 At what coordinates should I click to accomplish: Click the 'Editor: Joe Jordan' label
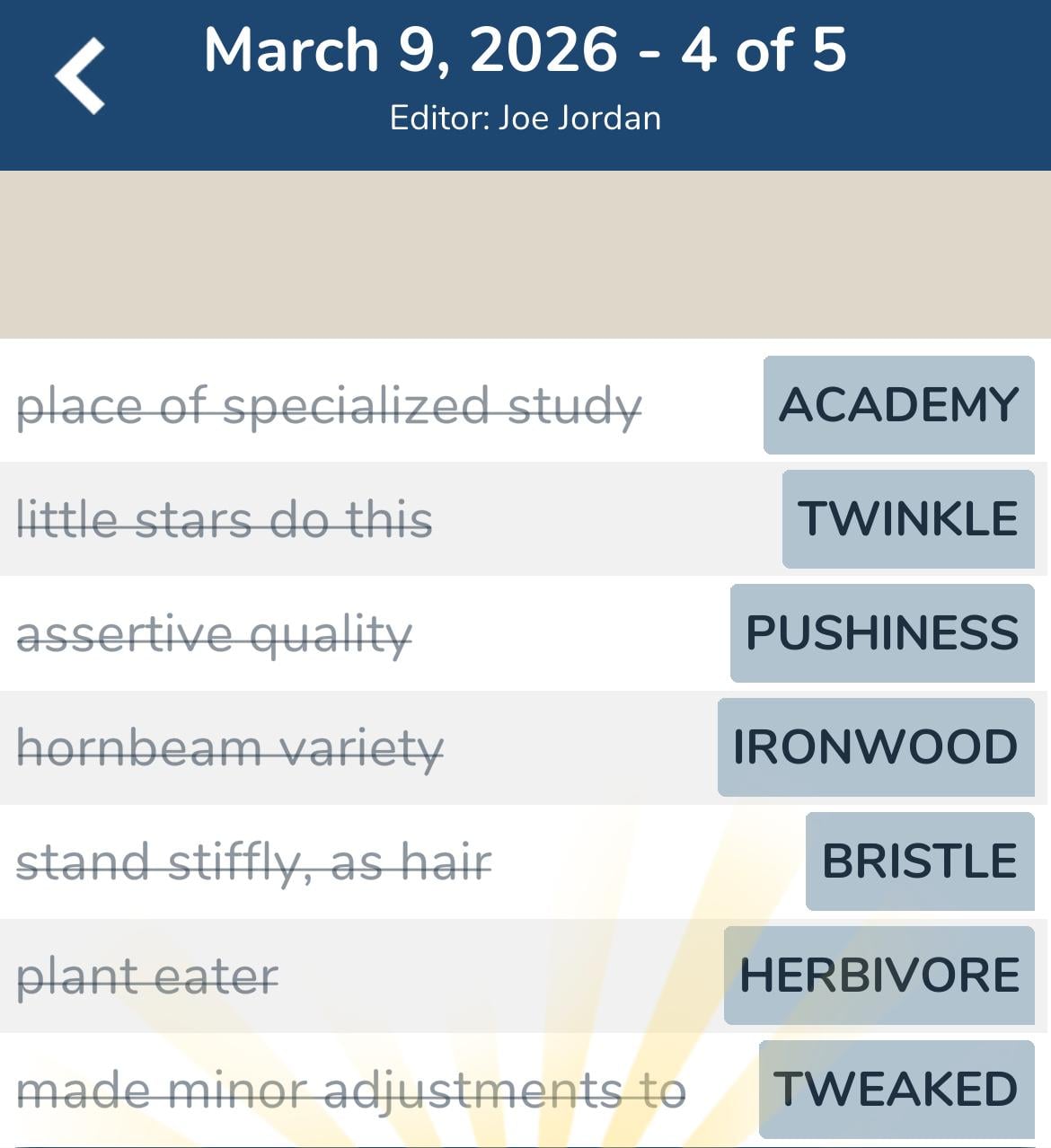(525, 117)
